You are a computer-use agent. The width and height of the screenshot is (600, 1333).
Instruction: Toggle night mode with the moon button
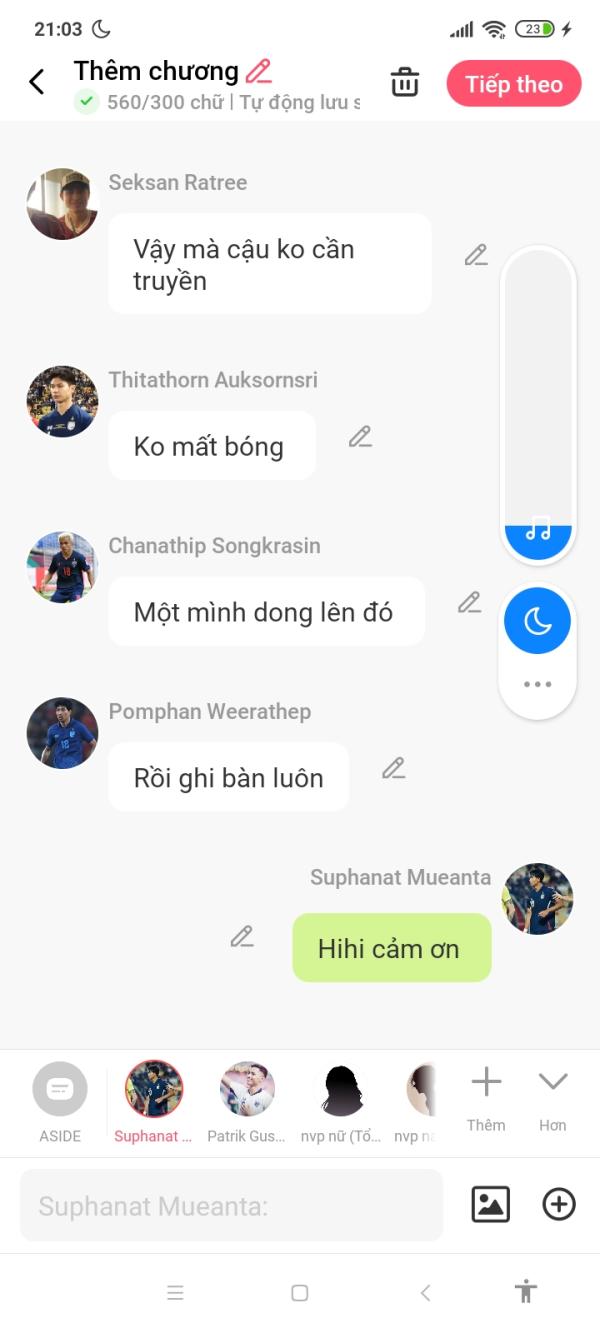click(x=538, y=622)
